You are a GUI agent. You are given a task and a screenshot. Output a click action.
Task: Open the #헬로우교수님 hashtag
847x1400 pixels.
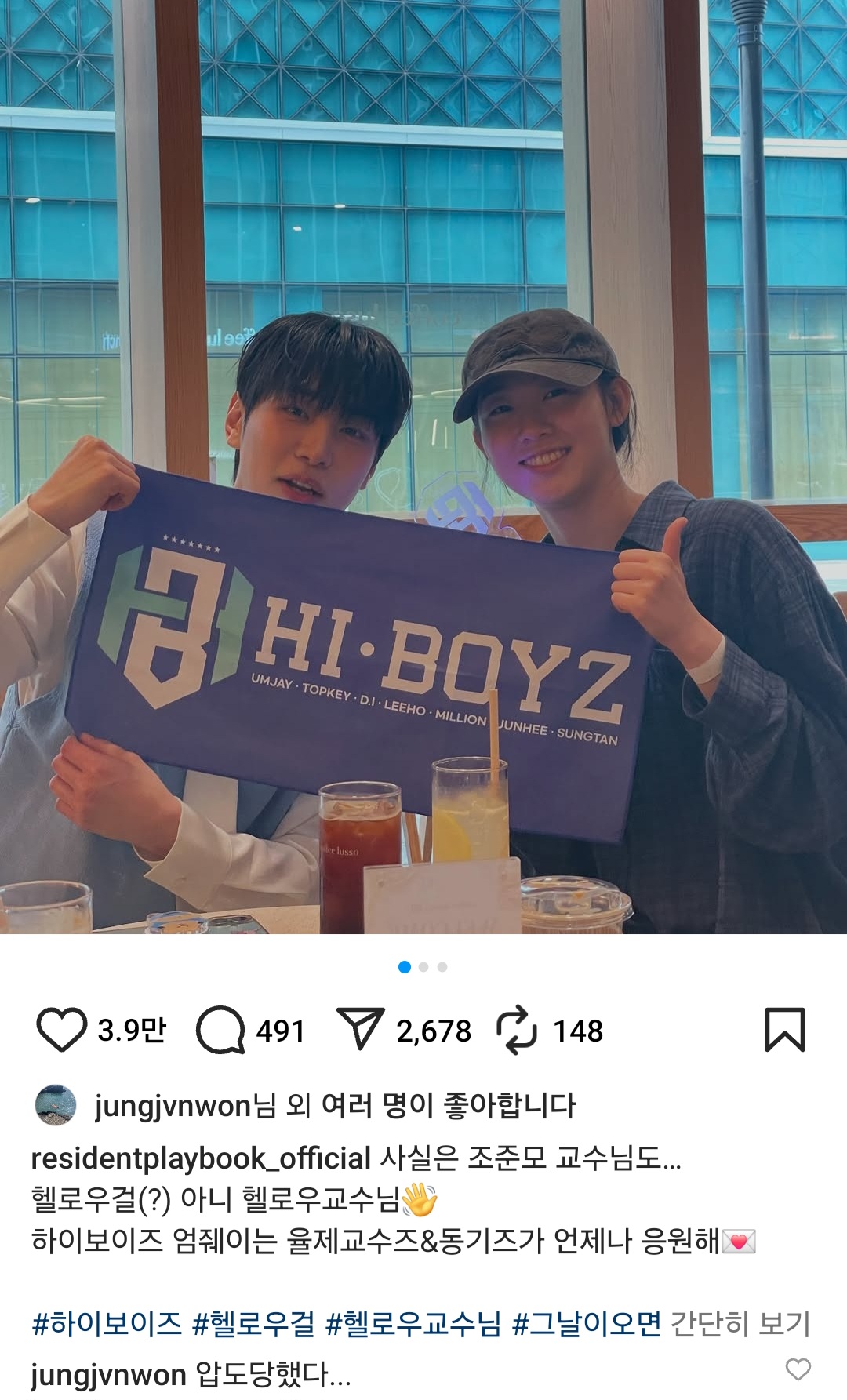[x=413, y=1324]
